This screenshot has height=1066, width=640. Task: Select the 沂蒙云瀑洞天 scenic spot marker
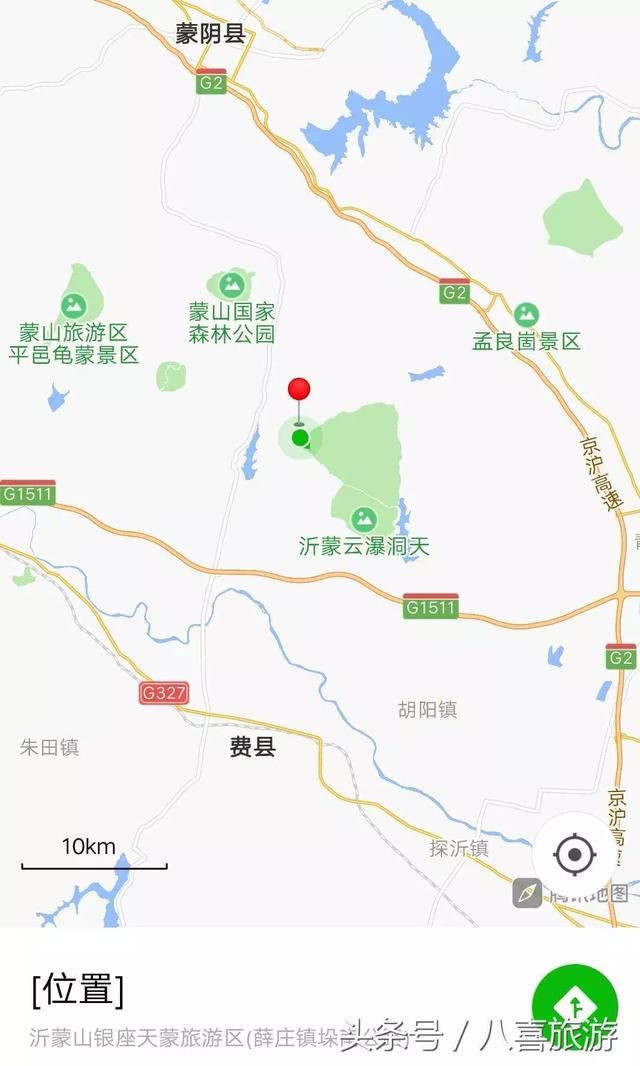(x=364, y=520)
